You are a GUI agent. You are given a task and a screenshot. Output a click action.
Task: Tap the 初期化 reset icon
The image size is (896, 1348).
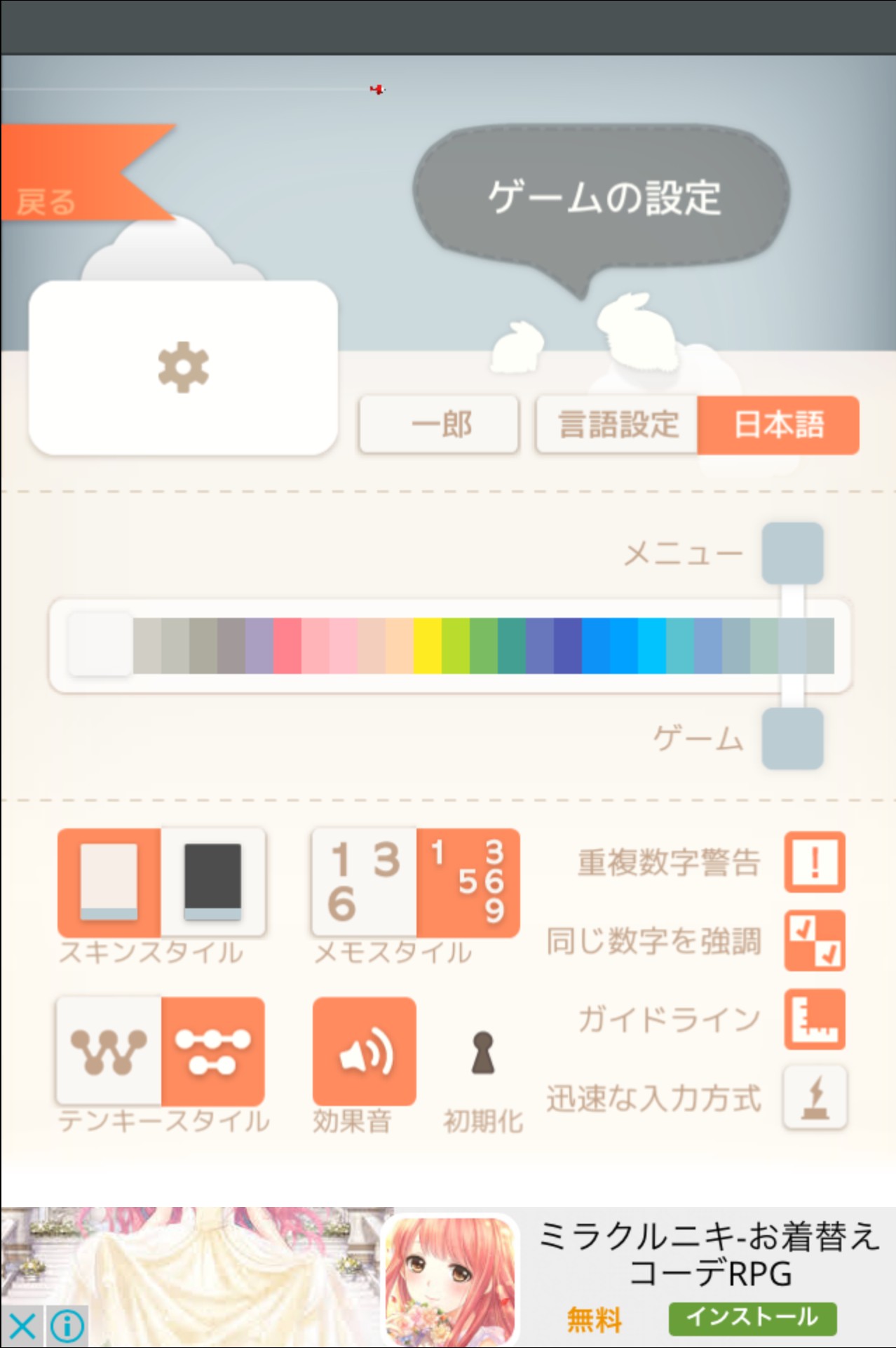tap(483, 1054)
